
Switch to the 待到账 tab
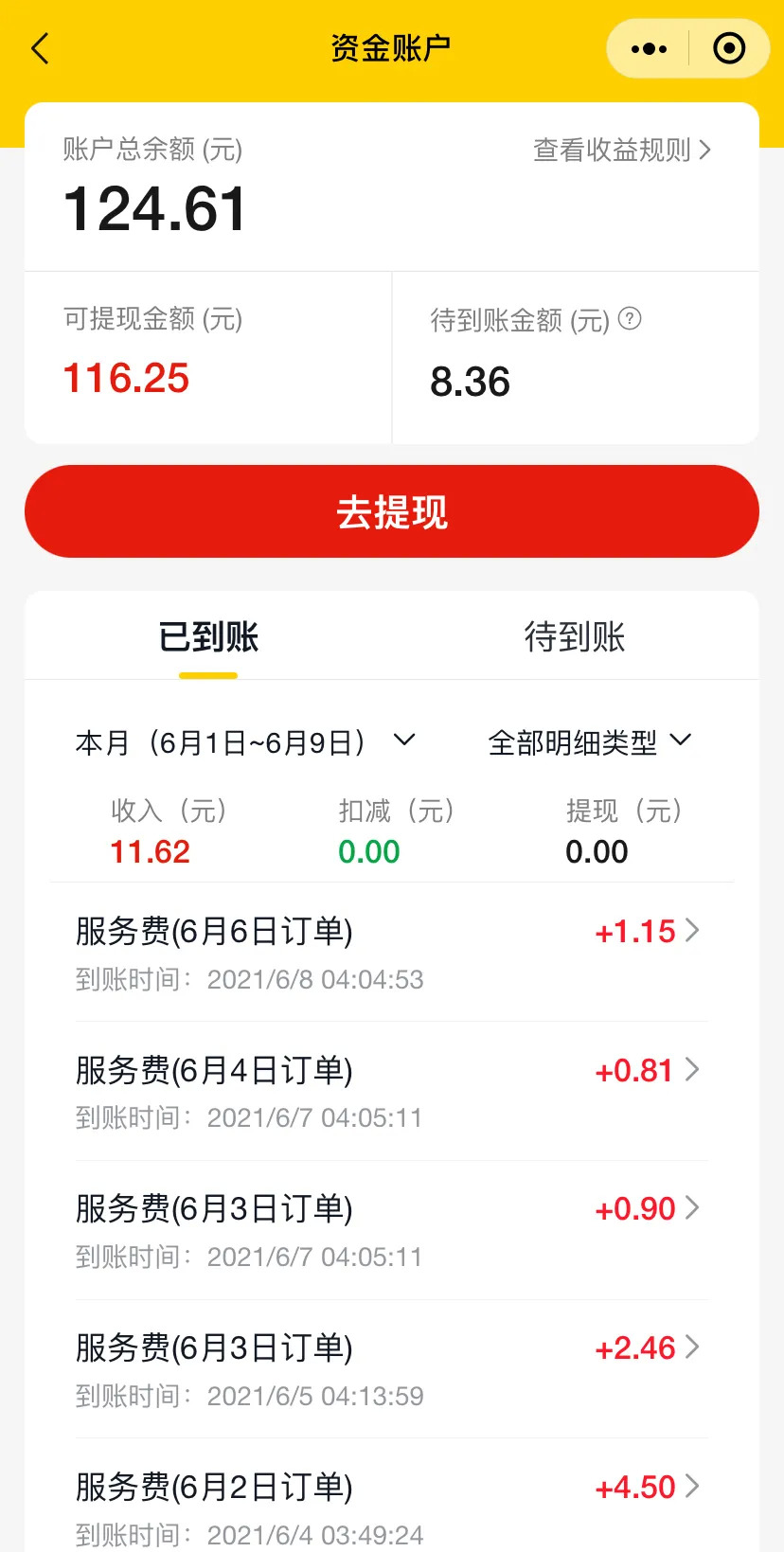click(x=575, y=637)
